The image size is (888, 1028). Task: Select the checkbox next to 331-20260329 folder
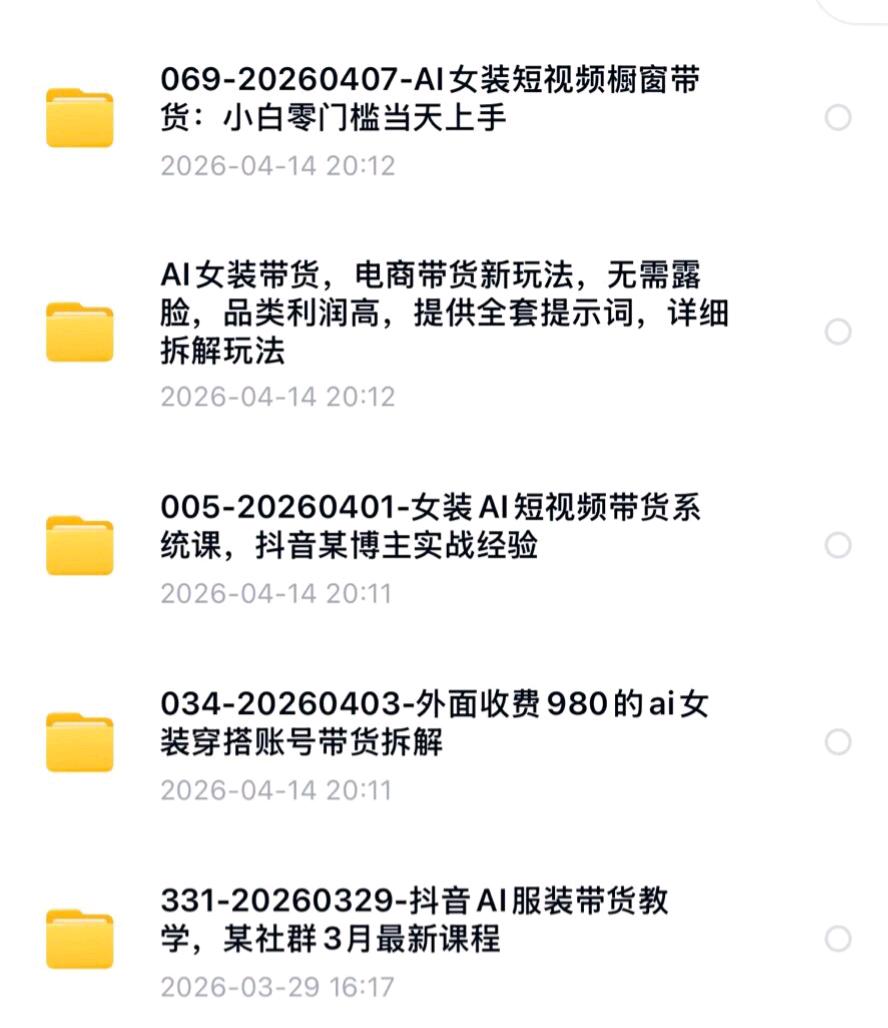pyautogui.click(x=836, y=940)
